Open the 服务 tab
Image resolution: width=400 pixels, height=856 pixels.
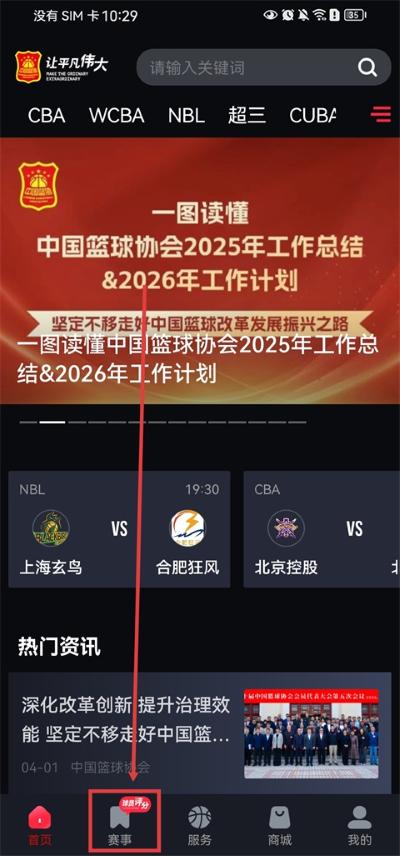click(x=200, y=826)
